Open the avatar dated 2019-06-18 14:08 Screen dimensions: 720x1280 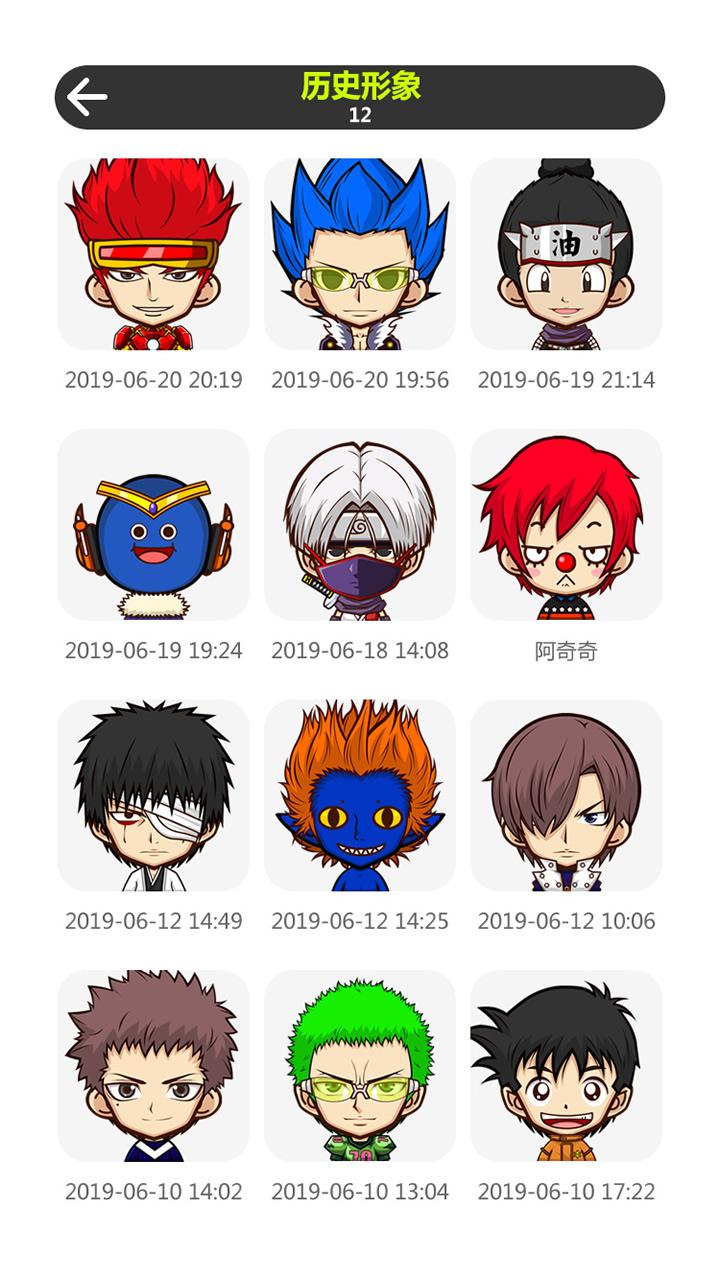360,525
